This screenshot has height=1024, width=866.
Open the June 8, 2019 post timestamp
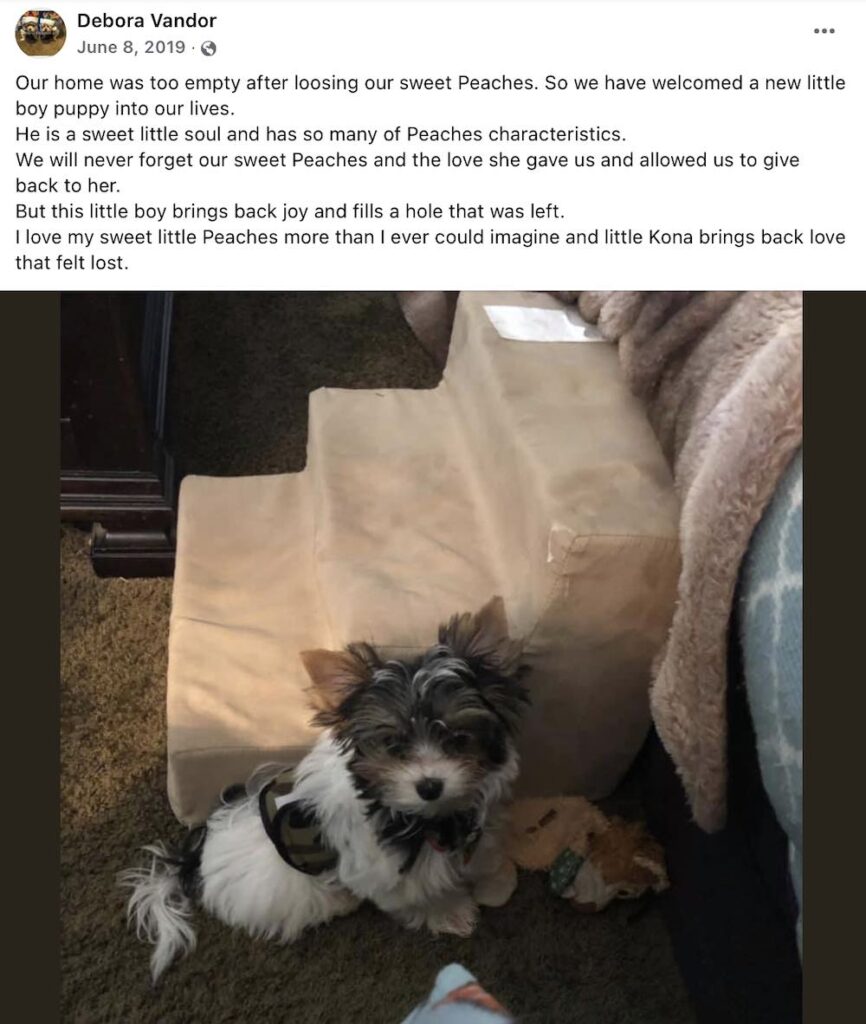(130, 47)
